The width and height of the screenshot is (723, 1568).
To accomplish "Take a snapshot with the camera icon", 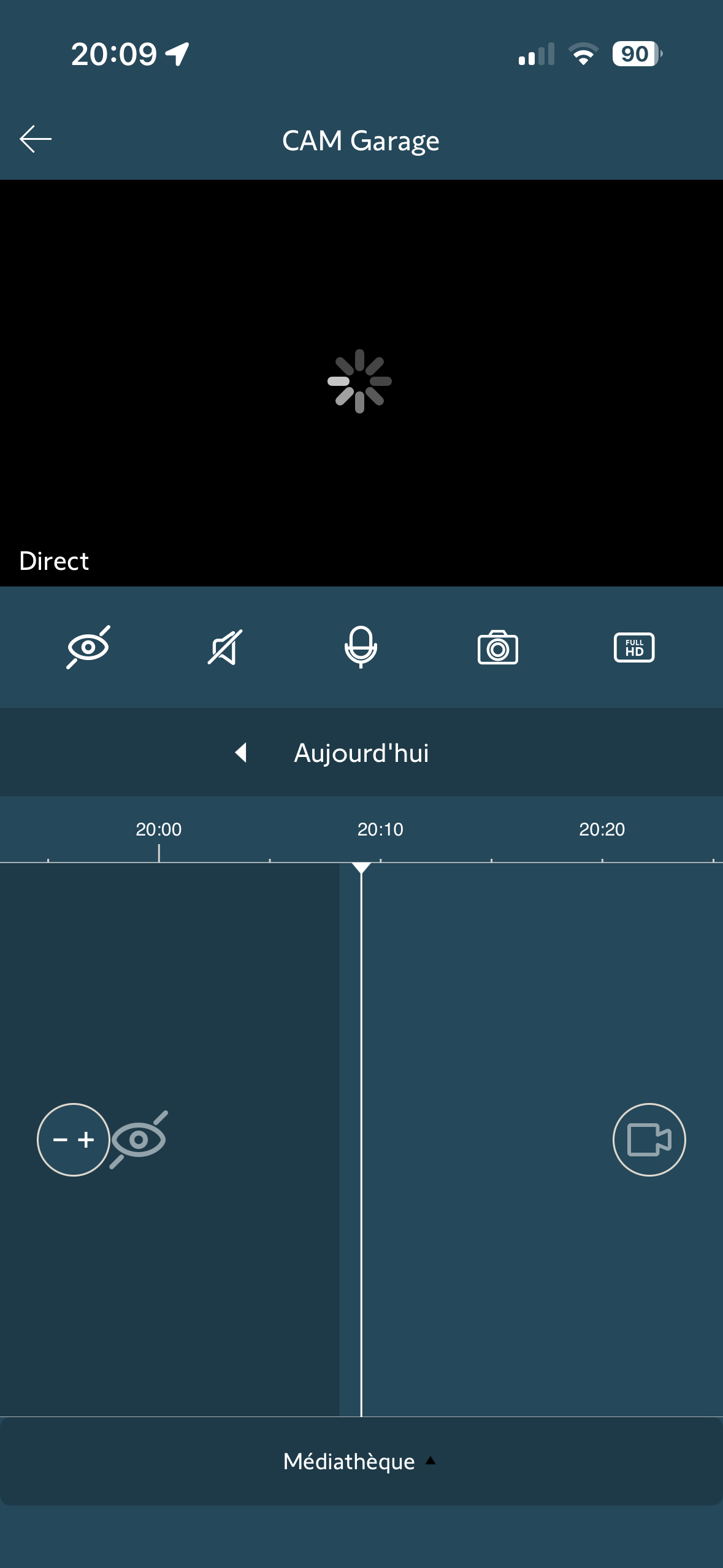I will 497,647.
